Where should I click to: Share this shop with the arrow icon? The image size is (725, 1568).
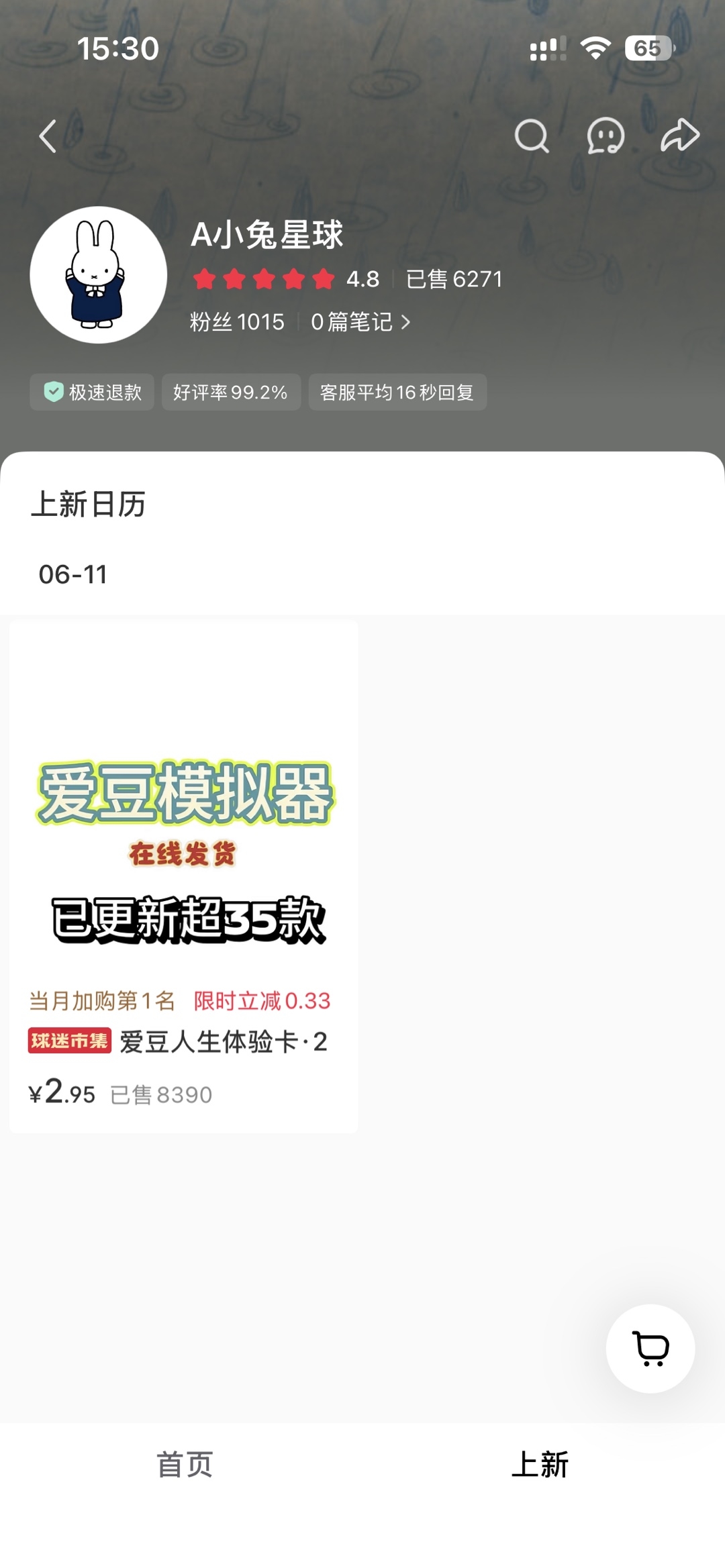pyautogui.click(x=680, y=136)
